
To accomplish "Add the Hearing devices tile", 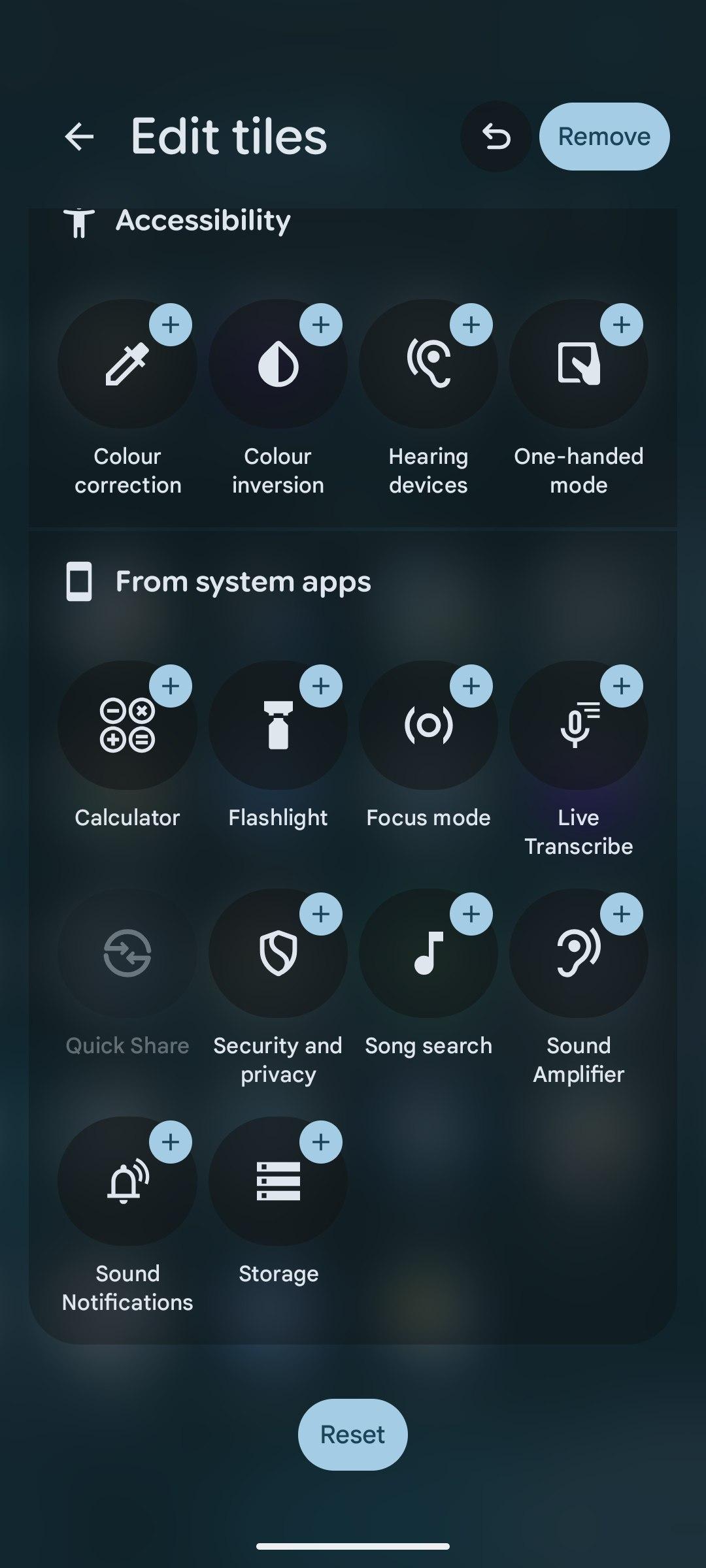I will point(471,325).
